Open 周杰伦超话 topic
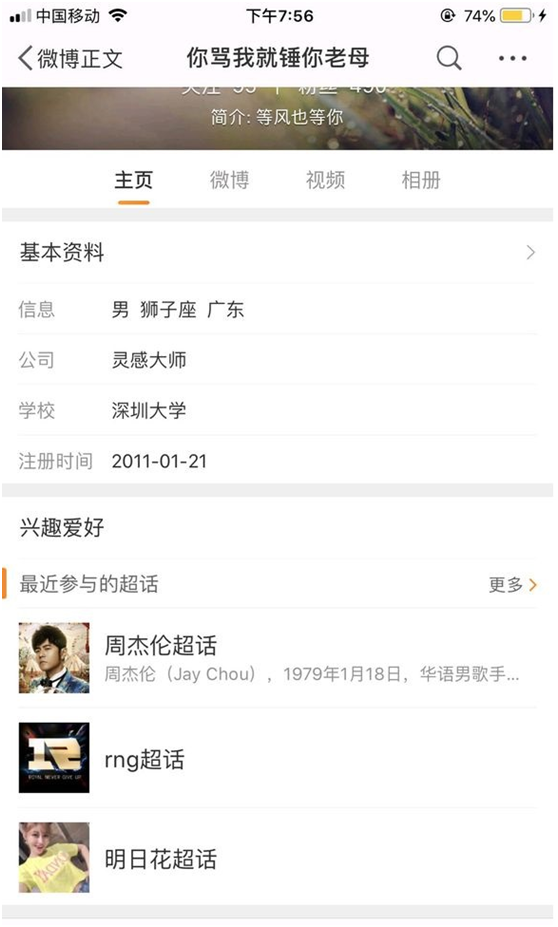Image resolution: width=558 pixels, height=927 pixels. click(x=278, y=657)
